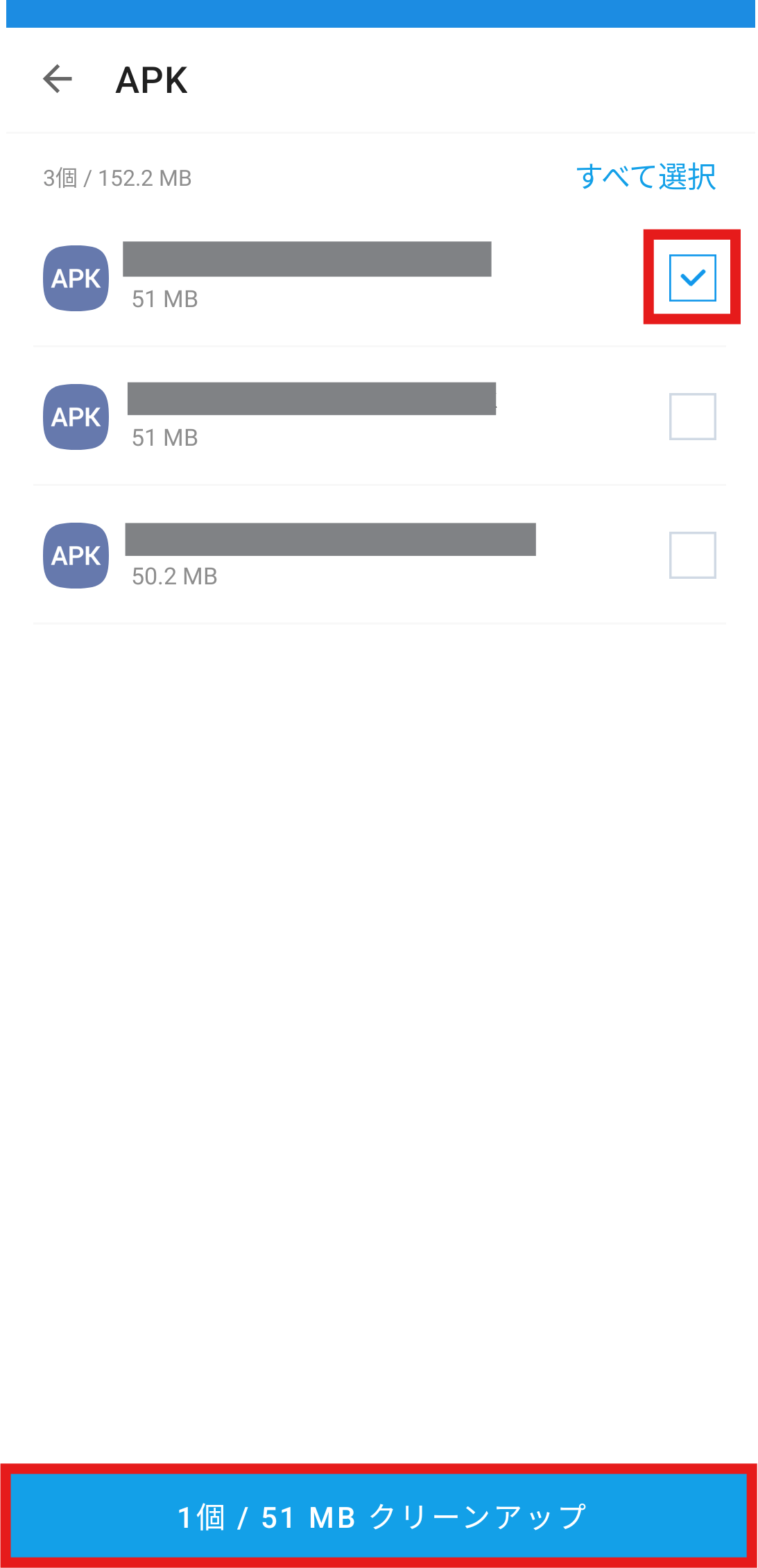758x1568 pixels.
Task: Tap すべて選択 to select all files
Action: point(646,177)
